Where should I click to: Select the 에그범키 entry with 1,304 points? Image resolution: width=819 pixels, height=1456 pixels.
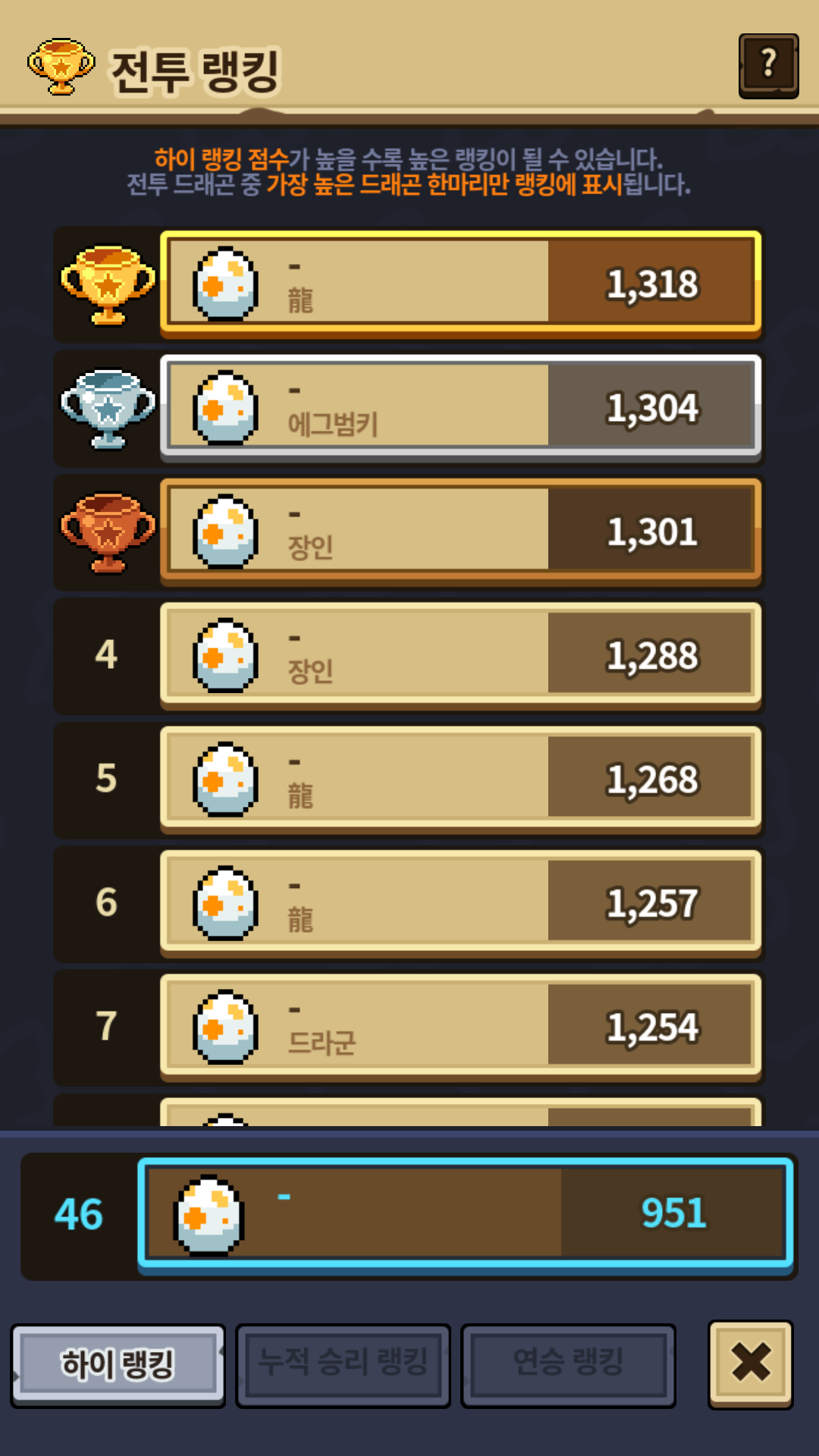[x=460, y=407]
